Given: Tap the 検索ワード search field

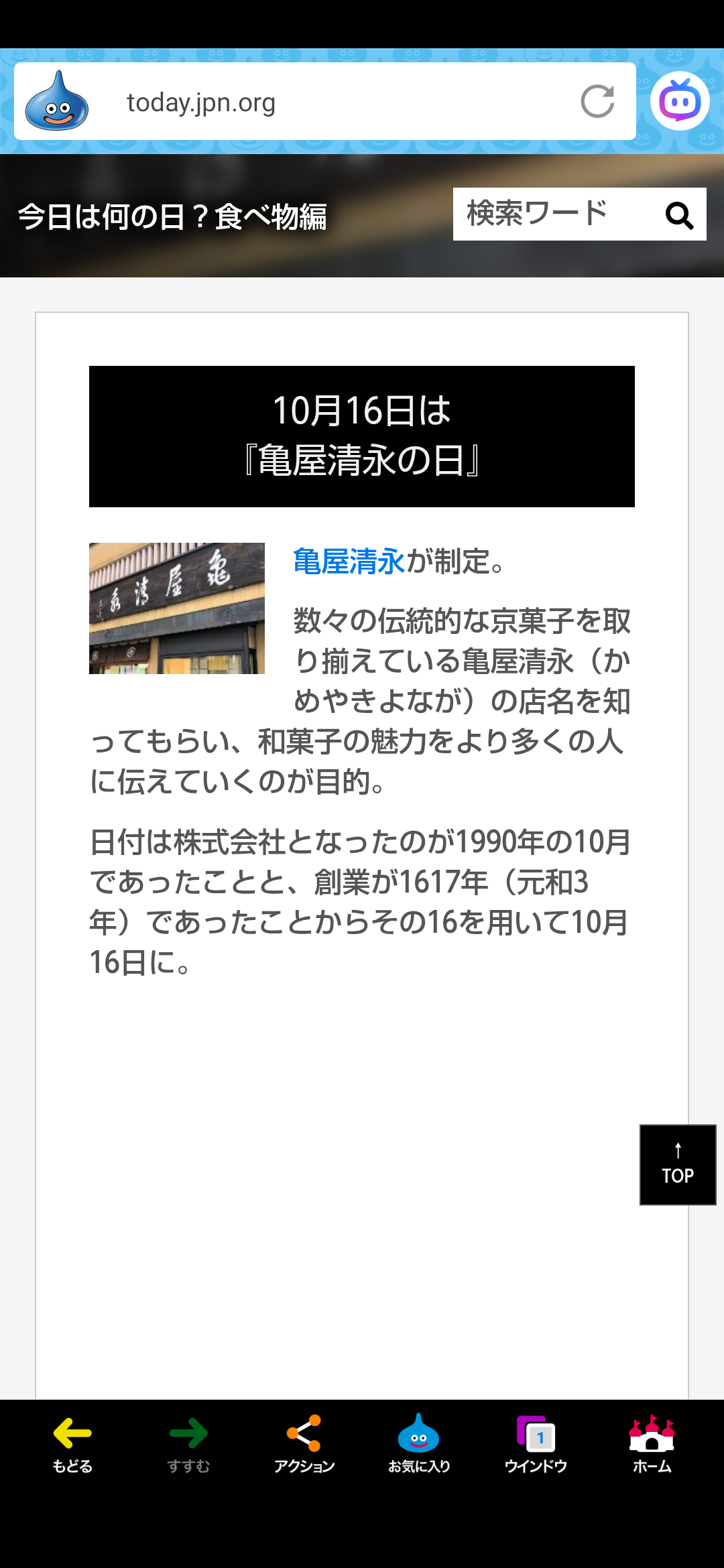Looking at the screenshot, I should coord(553,214).
